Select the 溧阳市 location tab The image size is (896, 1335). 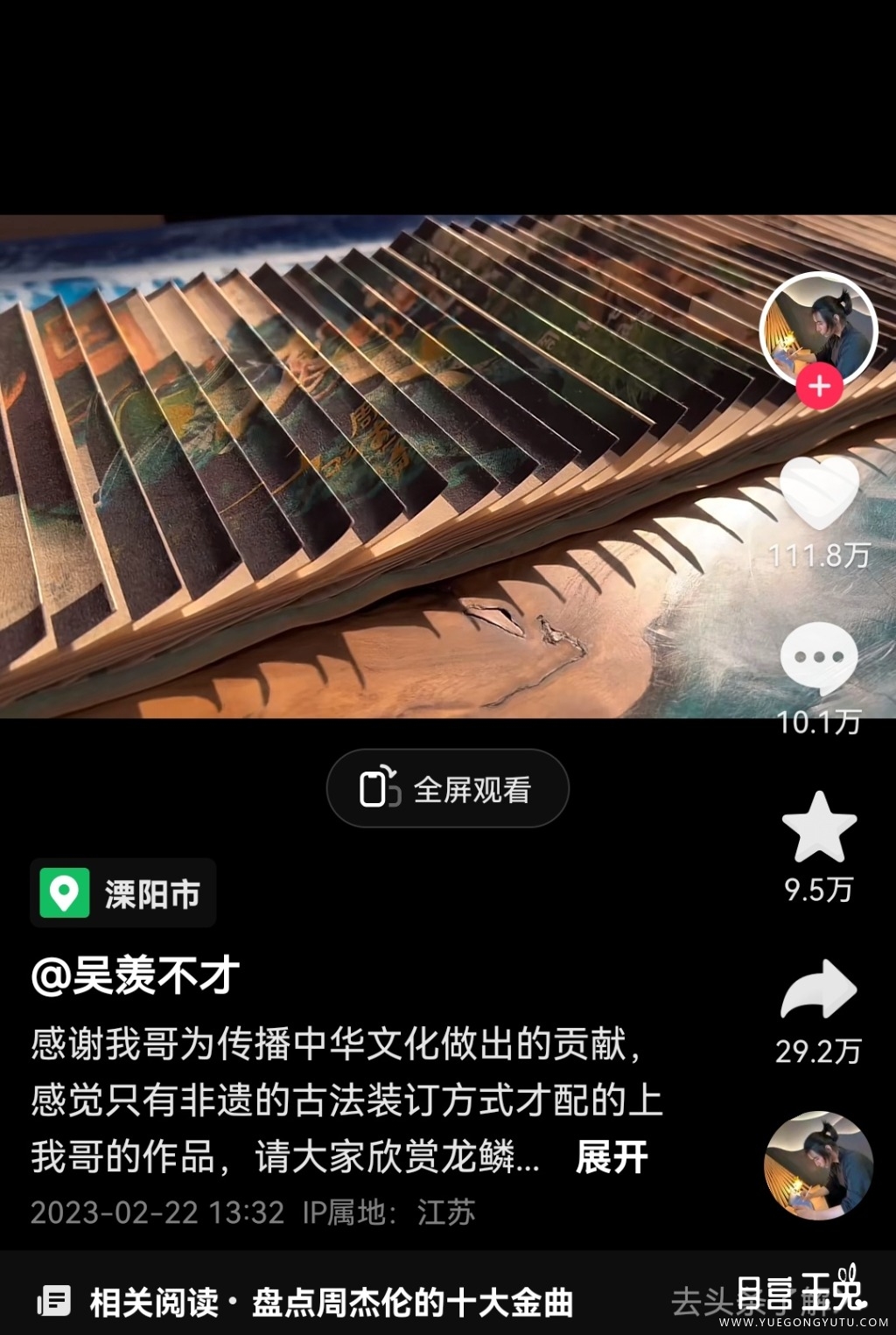pos(122,893)
